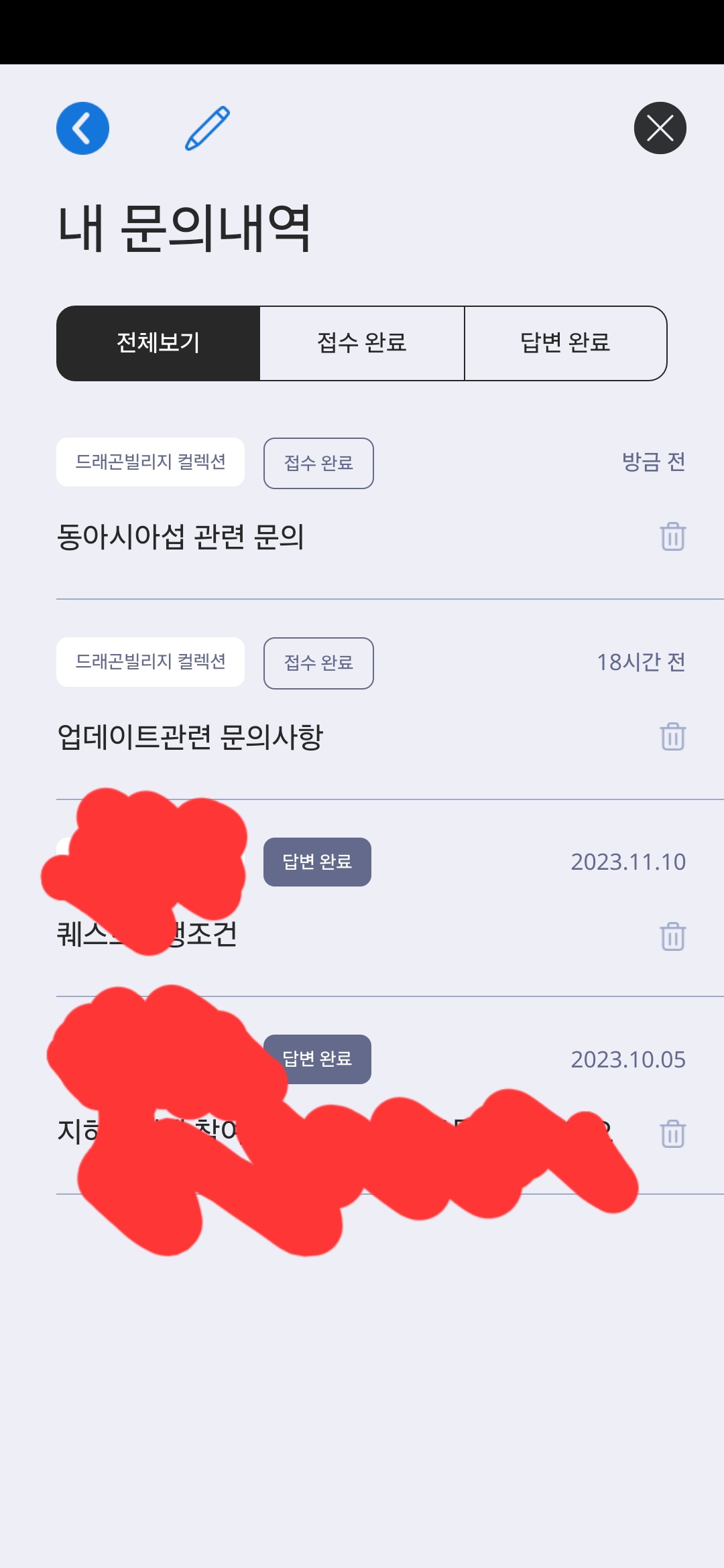
Task: Delete the 업데이트관련 문의사항 inquiry
Action: pyautogui.click(x=672, y=736)
